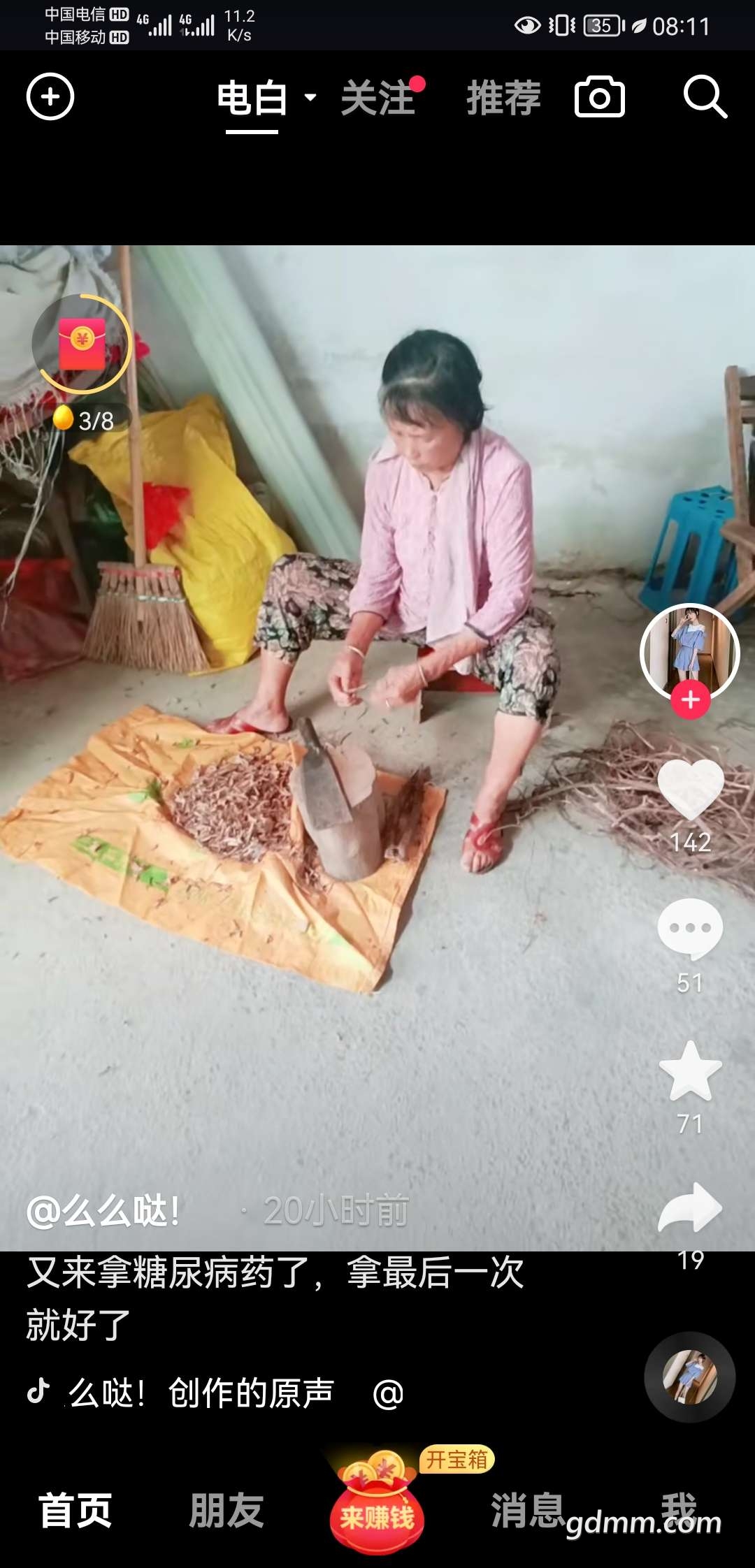Go to the 首页 tab

pyautogui.click(x=75, y=1511)
